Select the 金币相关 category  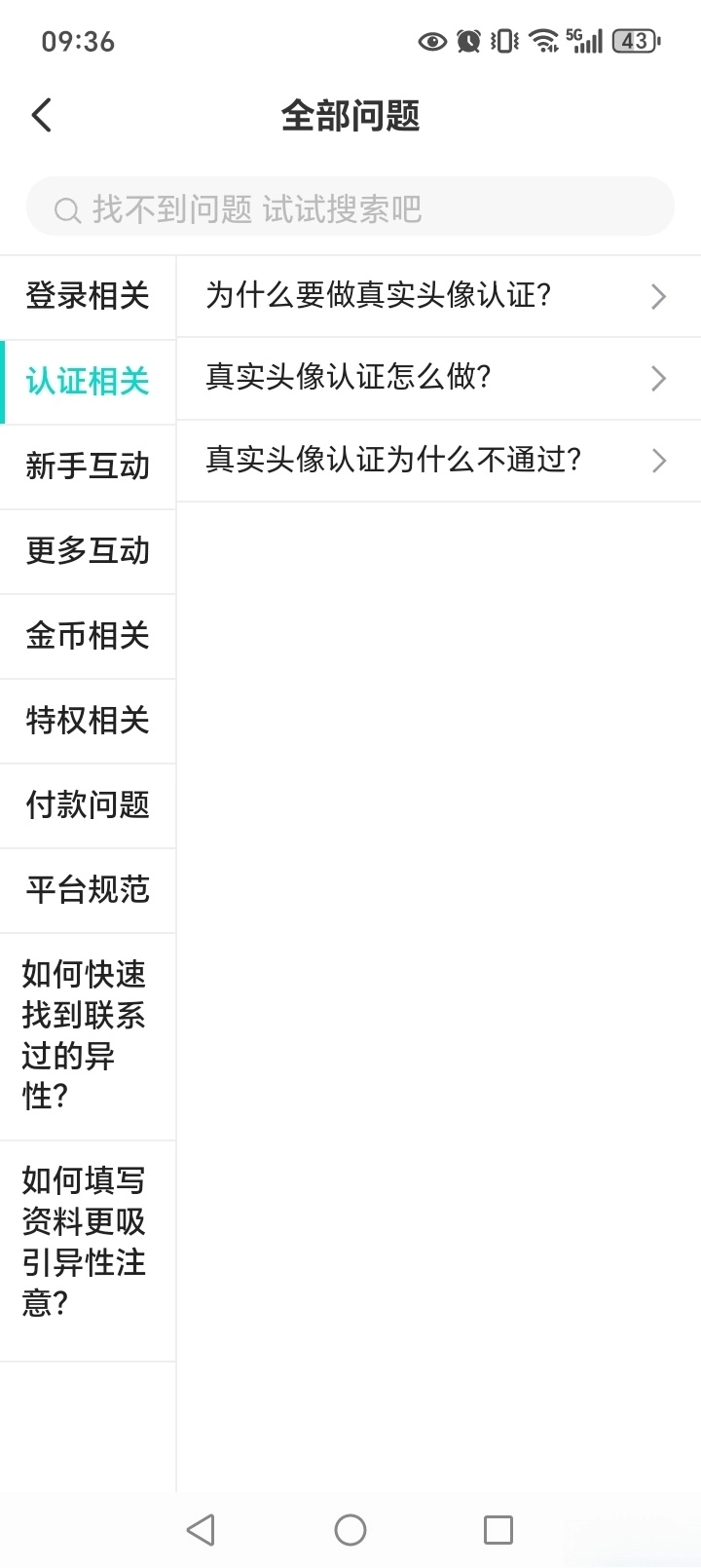(x=88, y=636)
